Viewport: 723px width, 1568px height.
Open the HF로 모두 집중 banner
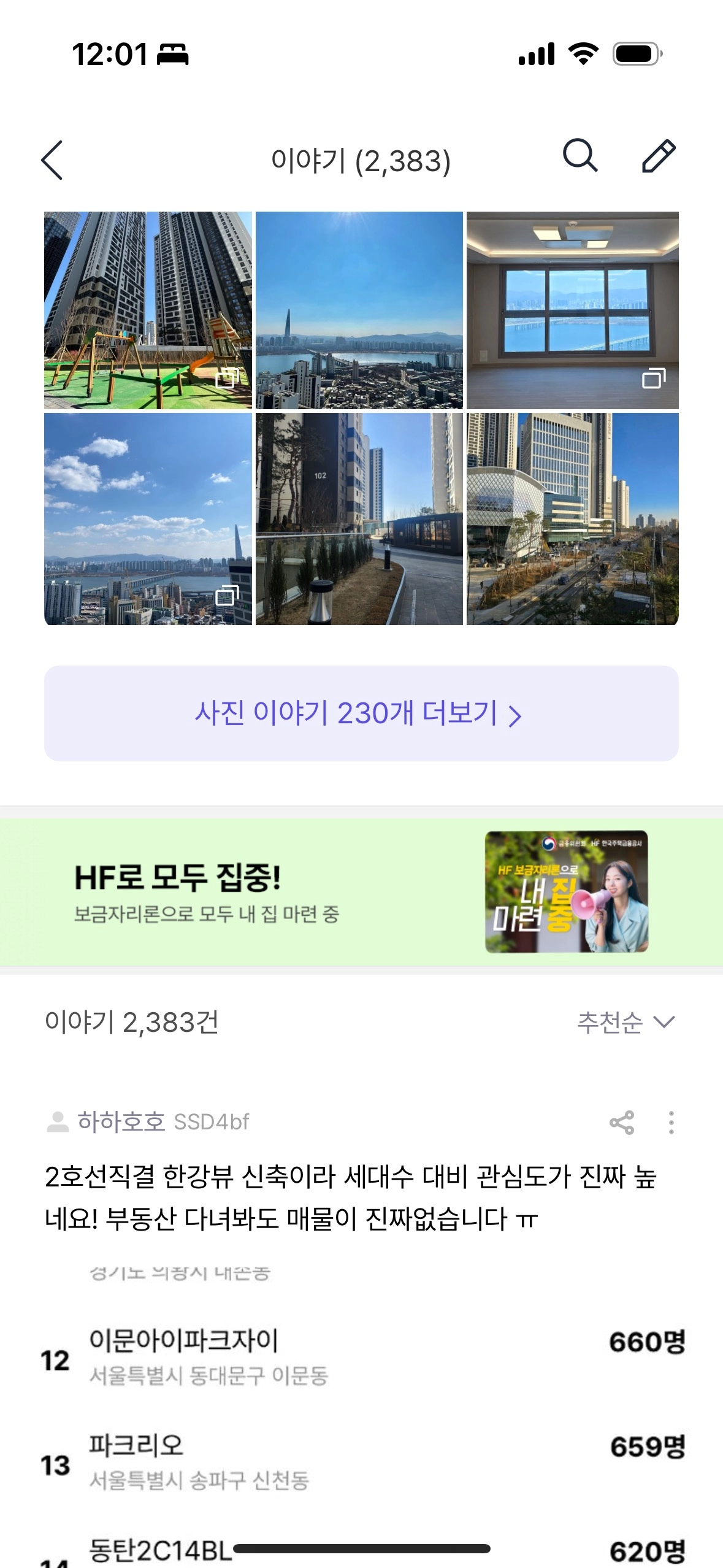tap(361, 892)
